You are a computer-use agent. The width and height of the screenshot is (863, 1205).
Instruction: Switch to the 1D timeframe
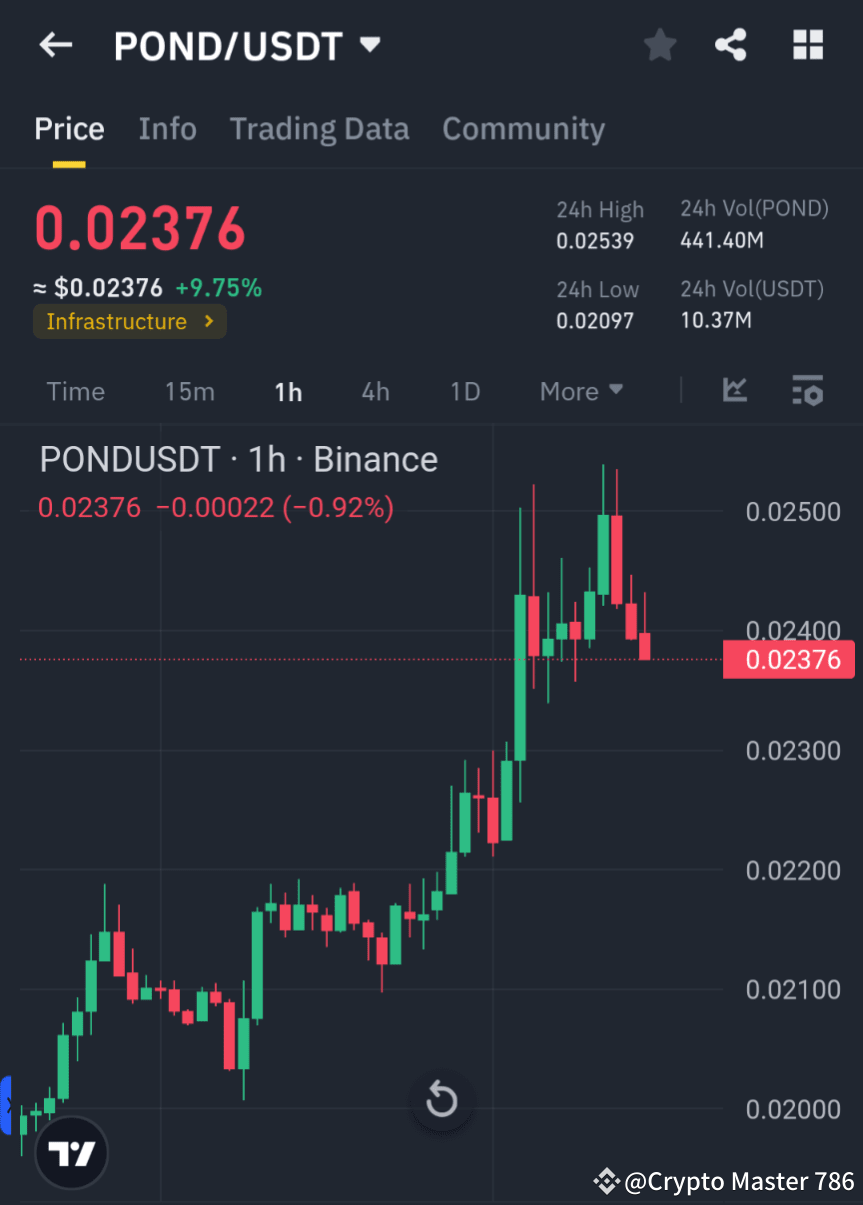pos(464,391)
